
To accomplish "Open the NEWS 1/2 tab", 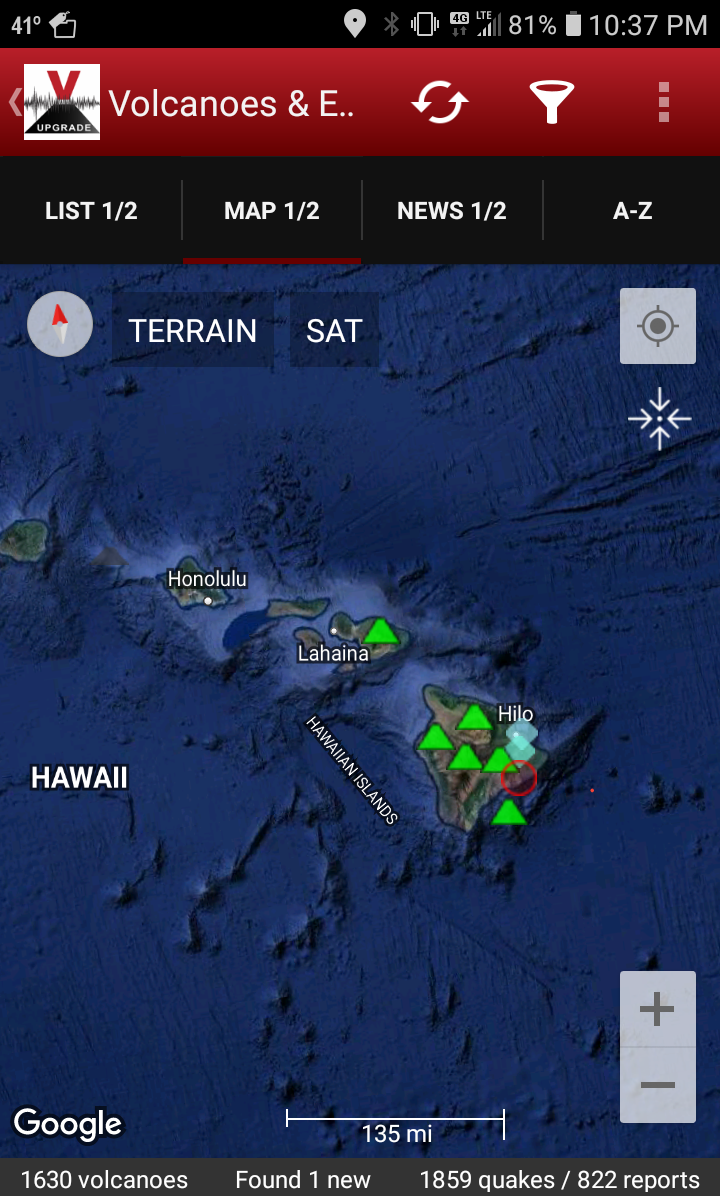I will (452, 211).
